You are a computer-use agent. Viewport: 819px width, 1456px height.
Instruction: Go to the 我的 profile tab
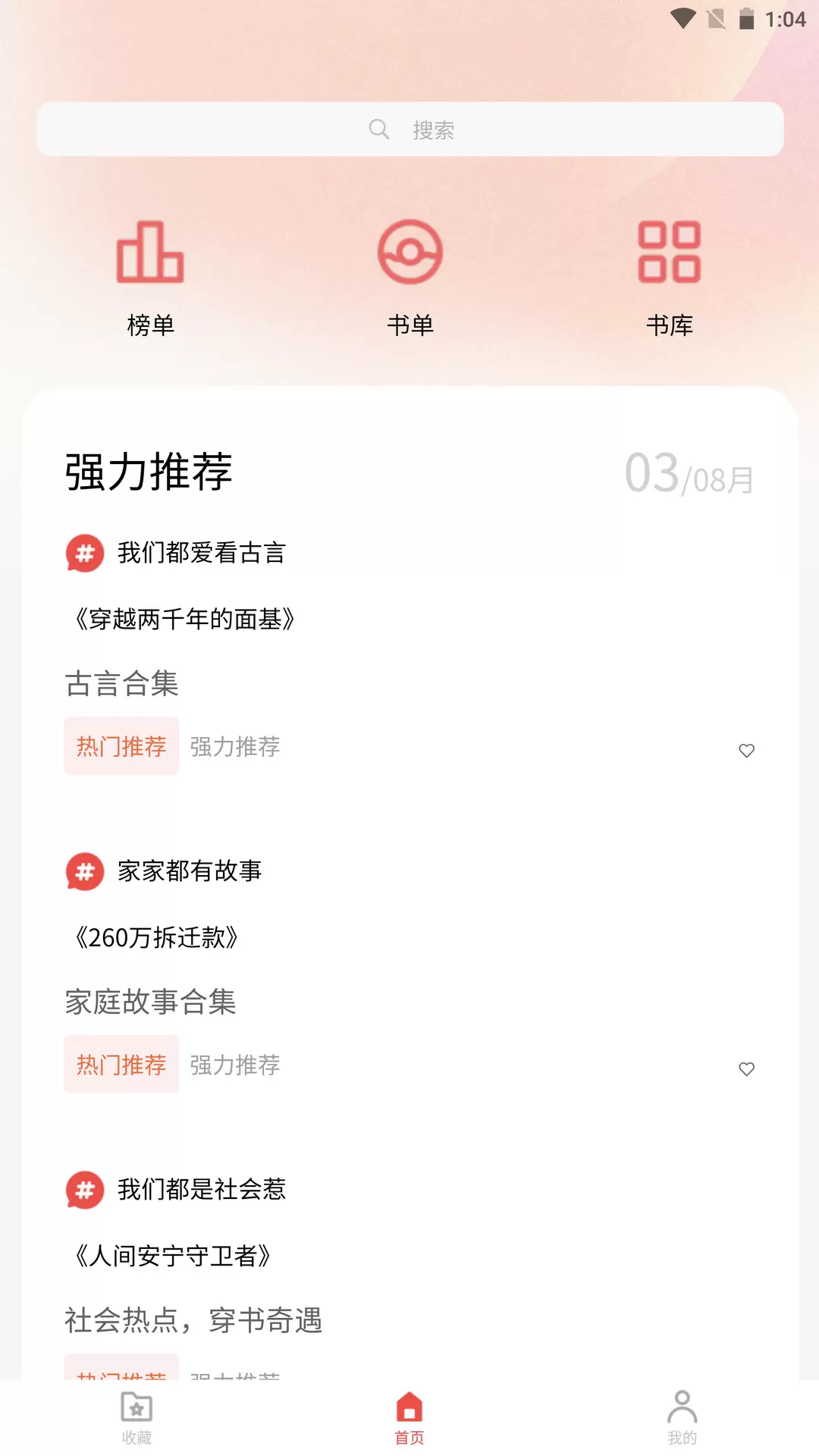pos(682,1418)
